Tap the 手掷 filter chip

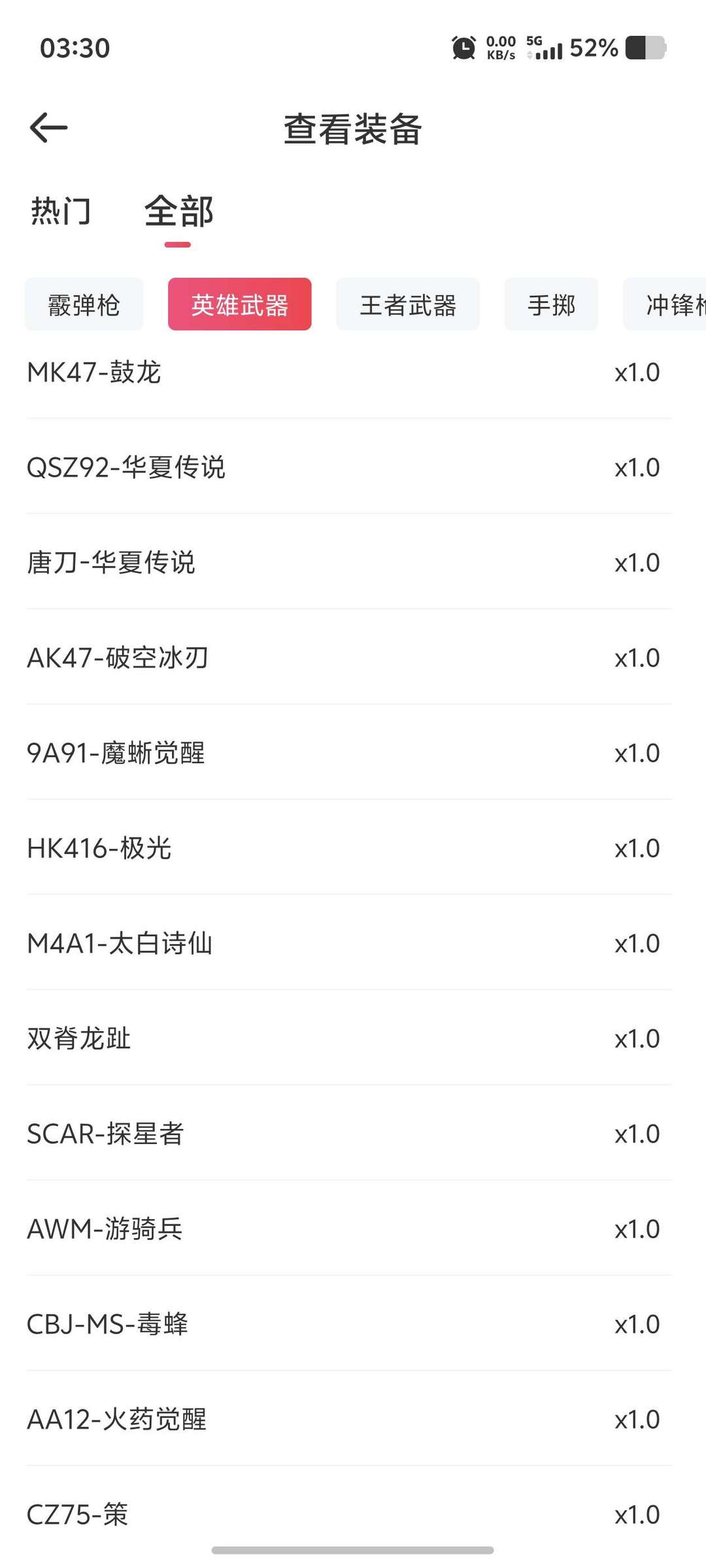pos(551,304)
